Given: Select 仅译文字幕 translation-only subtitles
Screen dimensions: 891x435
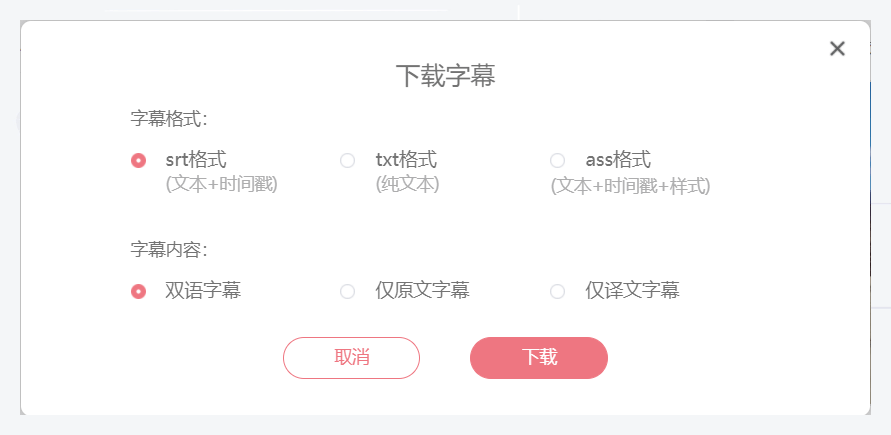Looking at the screenshot, I should pos(558,291).
